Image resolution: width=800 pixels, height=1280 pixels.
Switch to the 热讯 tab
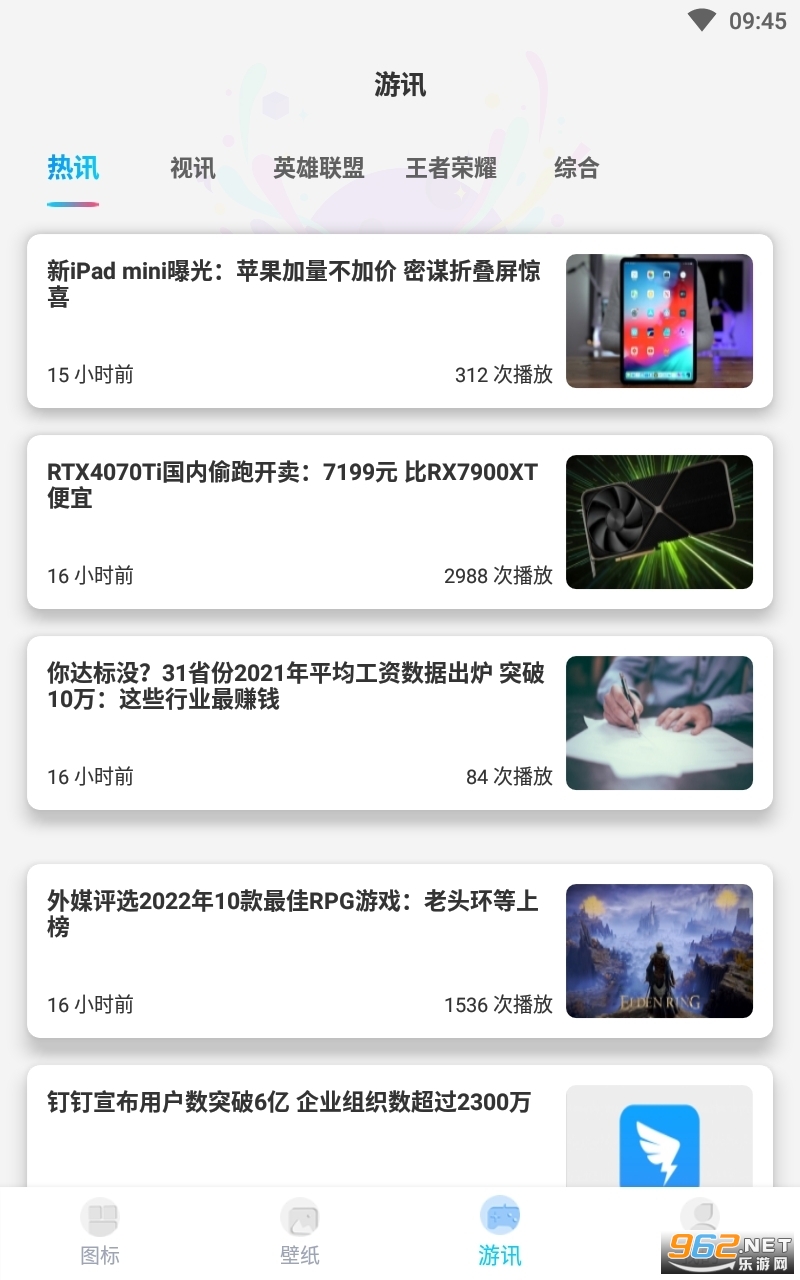[x=73, y=168]
